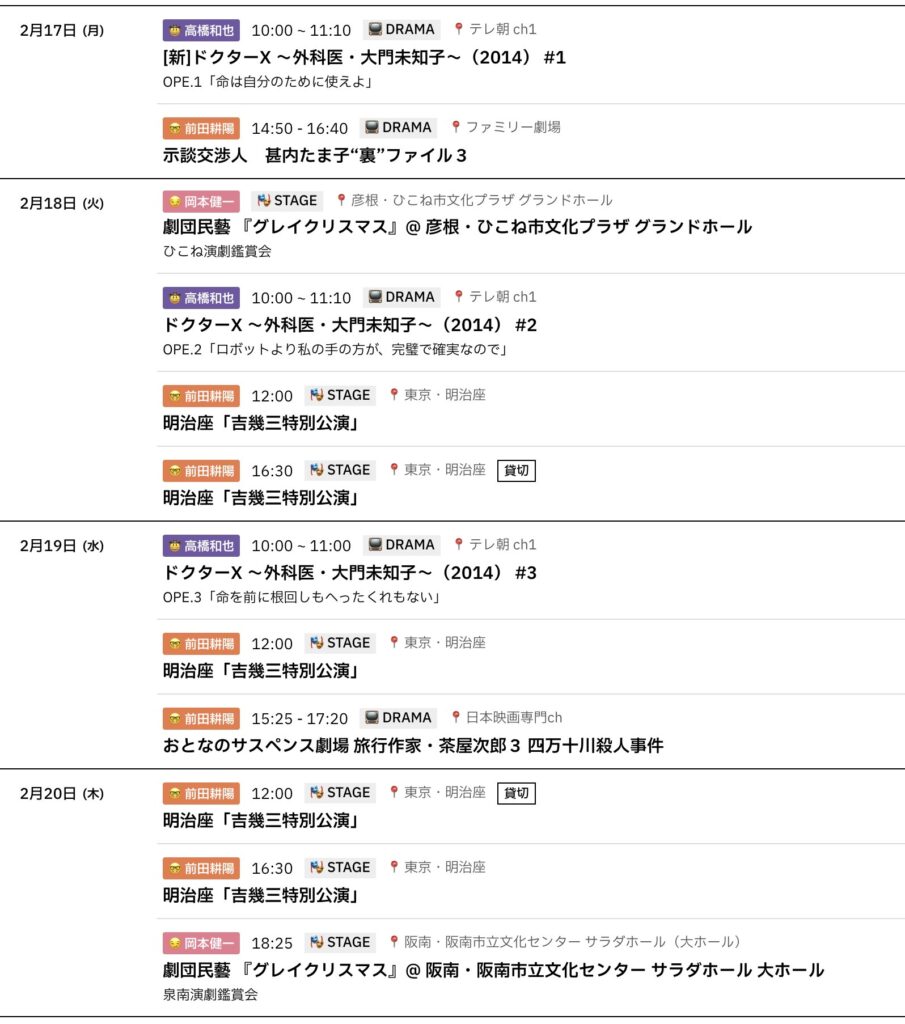This screenshot has height=1024, width=905.
Task: Open Feb 20 16:30 明治座 吉幾三特別公演
Action: coord(261,895)
